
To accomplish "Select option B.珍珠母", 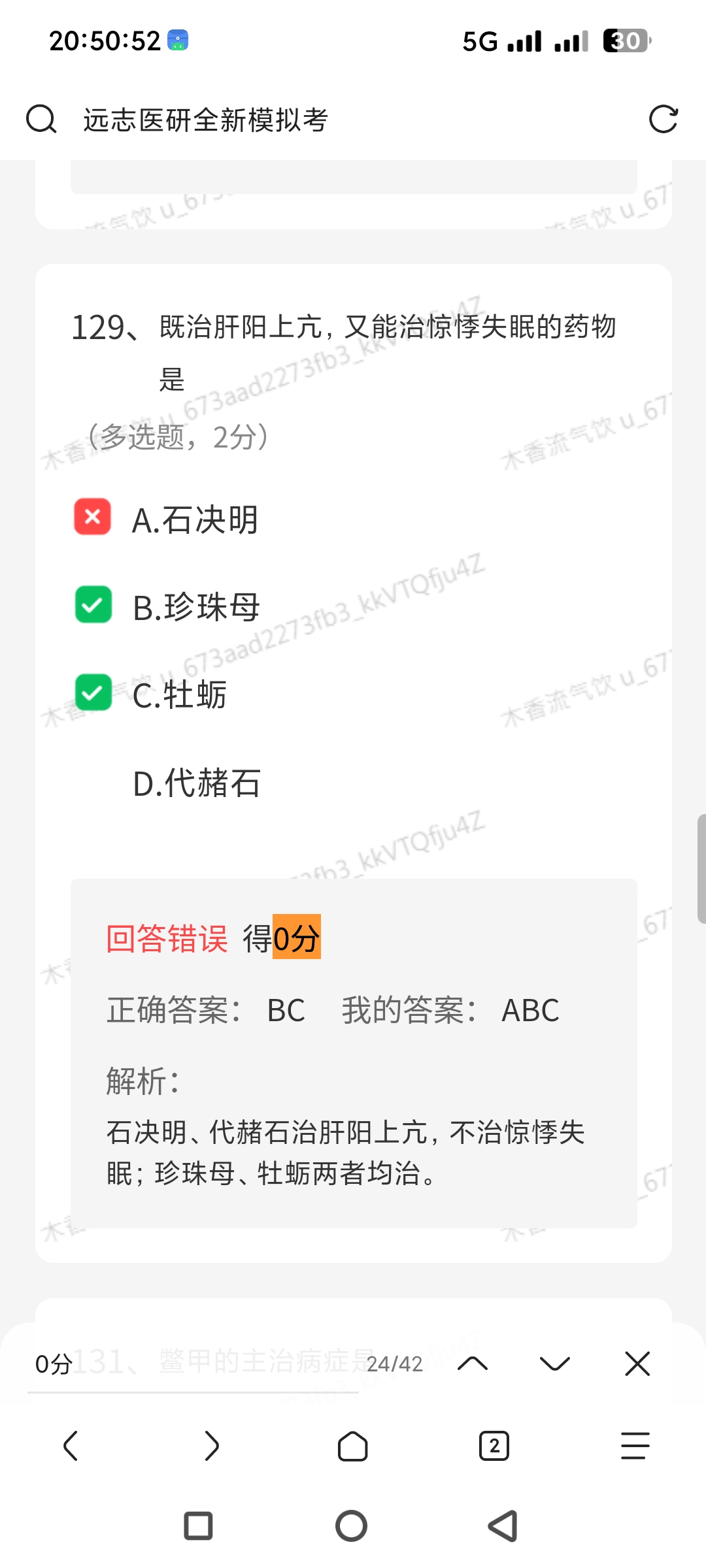I will tap(195, 607).
